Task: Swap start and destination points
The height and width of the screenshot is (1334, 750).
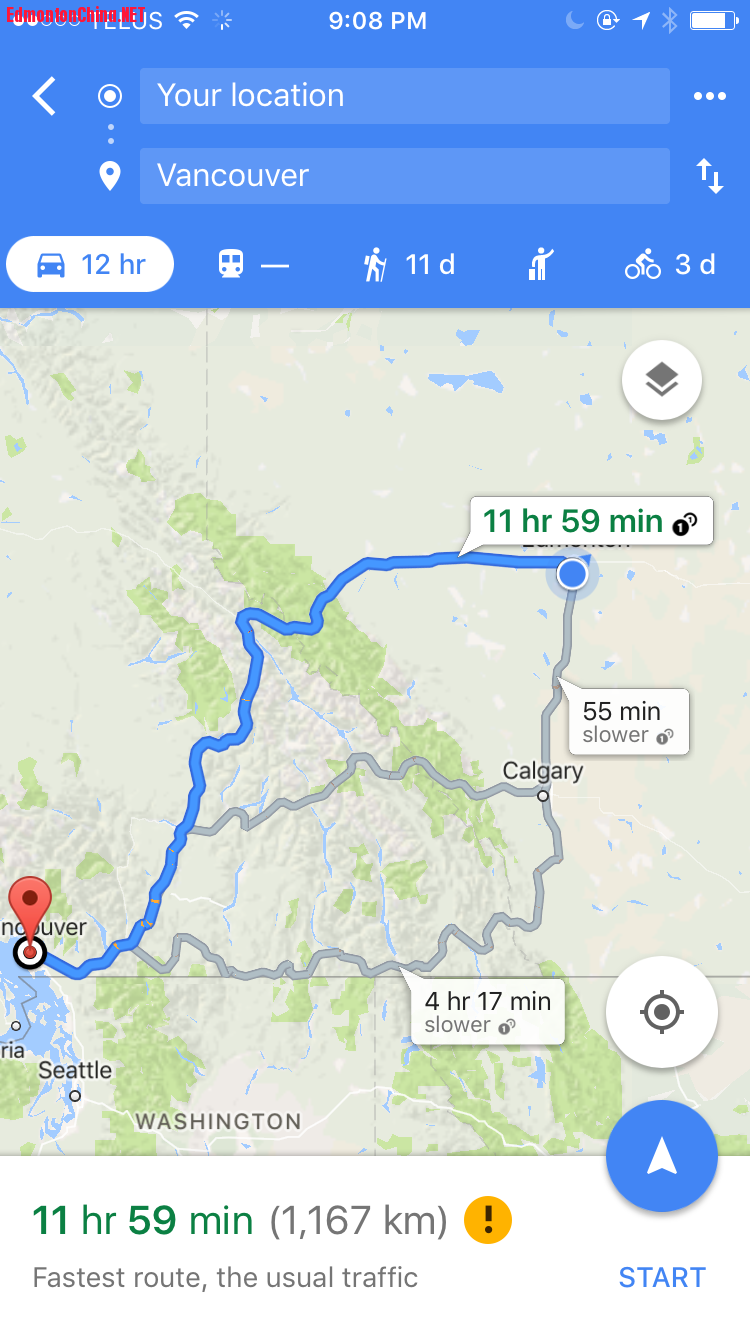Action: [x=709, y=176]
